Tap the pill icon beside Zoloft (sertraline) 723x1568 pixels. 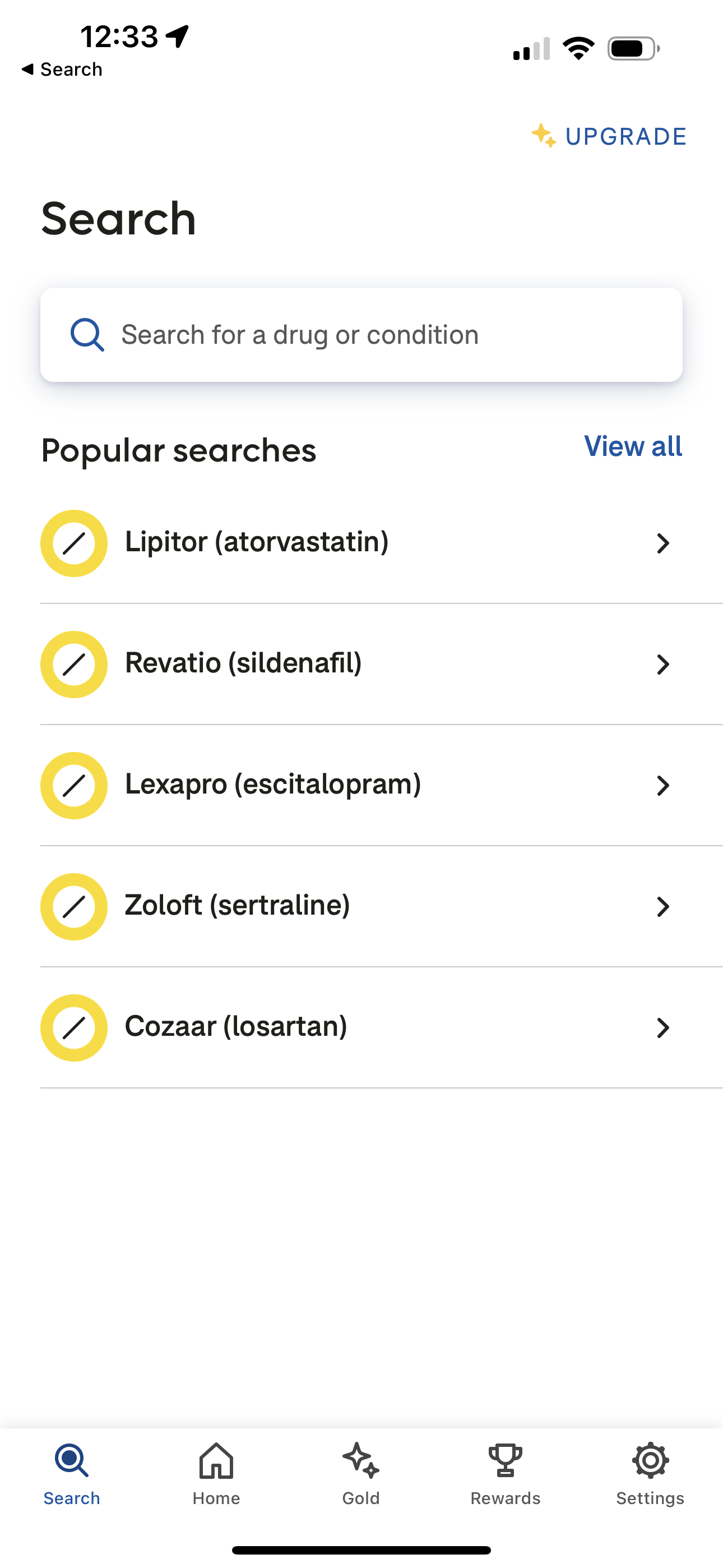tap(73, 906)
